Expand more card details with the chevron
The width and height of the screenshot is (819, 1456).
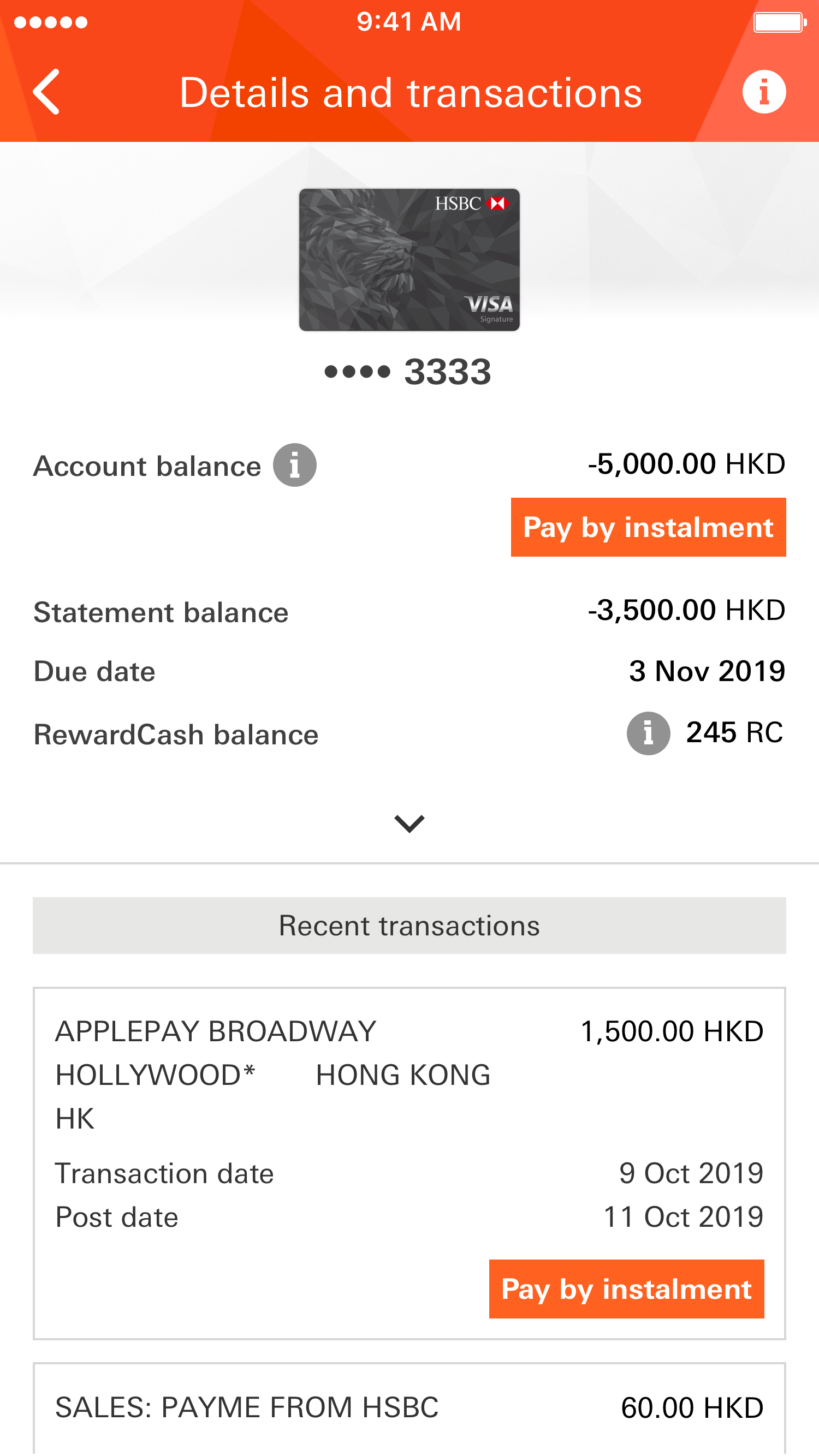click(x=410, y=824)
